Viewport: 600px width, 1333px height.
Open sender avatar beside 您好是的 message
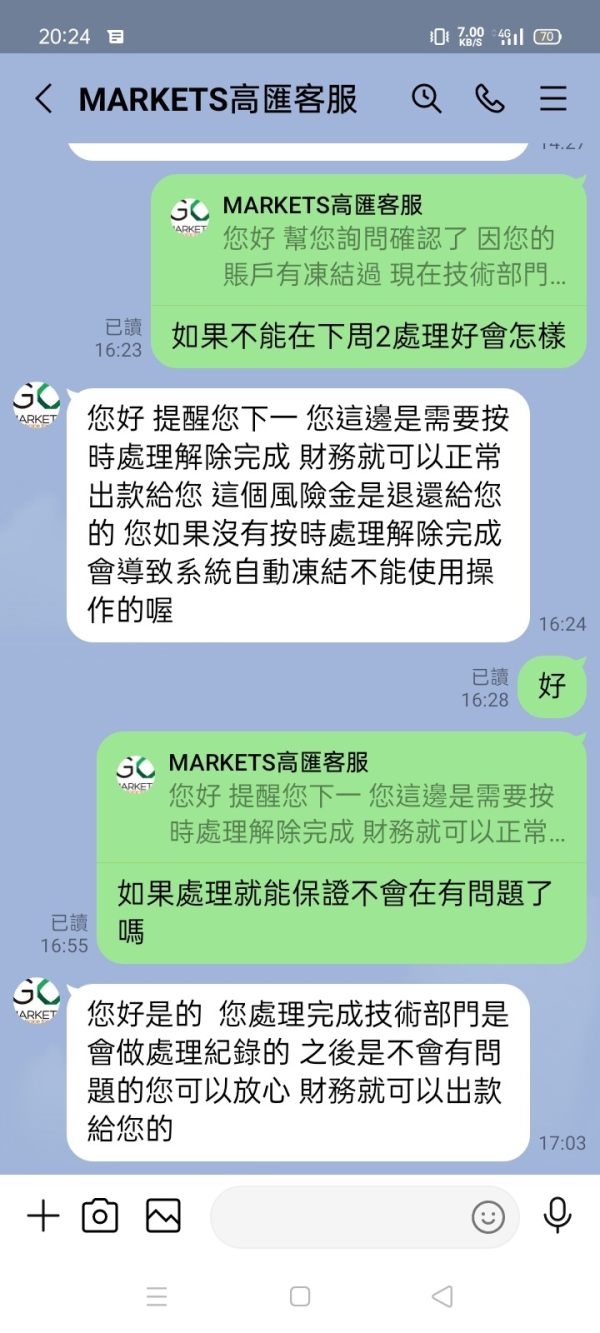(36, 1002)
